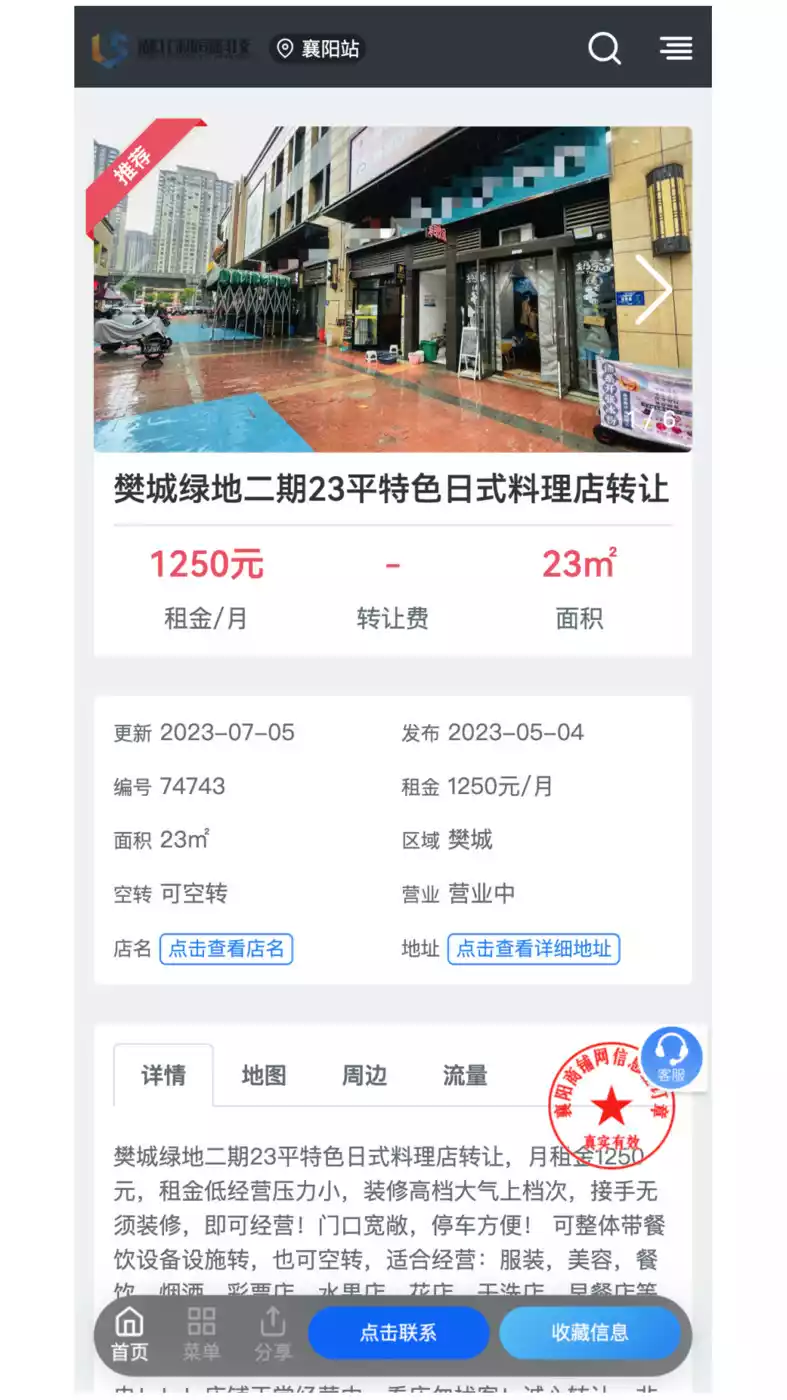Screen dimensions: 787x1400
Task: Open the 周边 tab
Action: tap(363, 1075)
